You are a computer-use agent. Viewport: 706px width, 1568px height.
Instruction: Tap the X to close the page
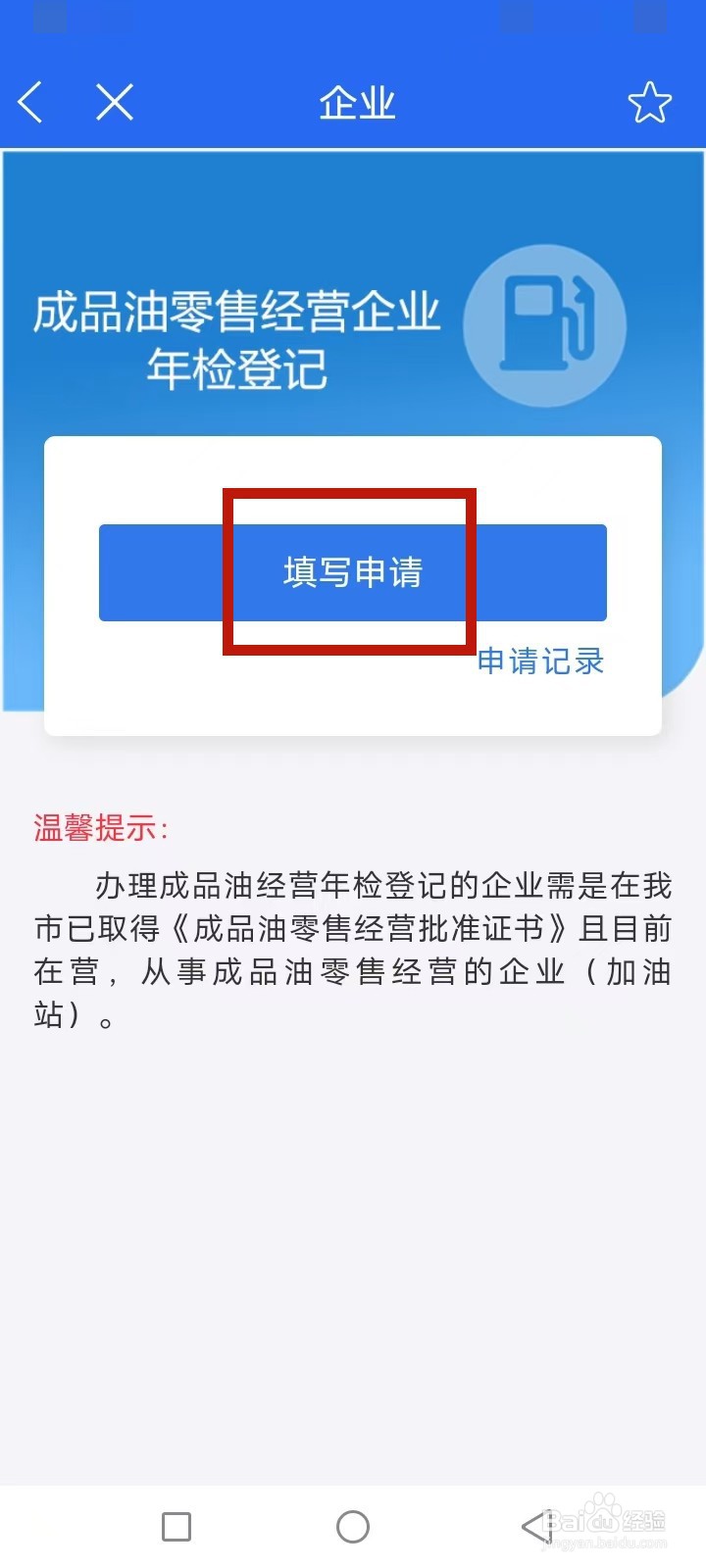click(113, 101)
